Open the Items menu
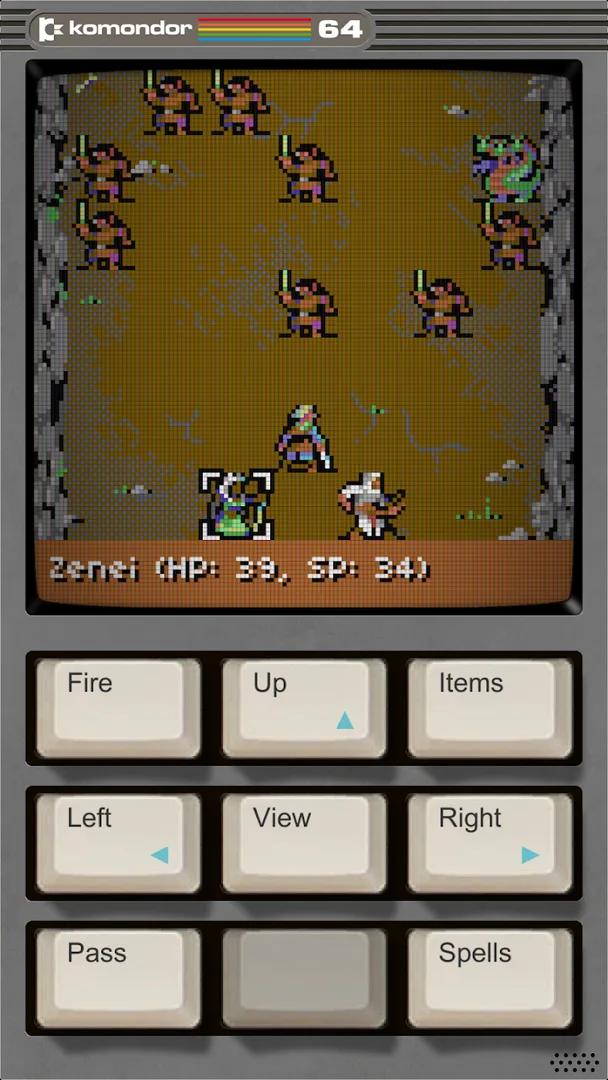Viewport: 608px width, 1080px height. (x=489, y=707)
